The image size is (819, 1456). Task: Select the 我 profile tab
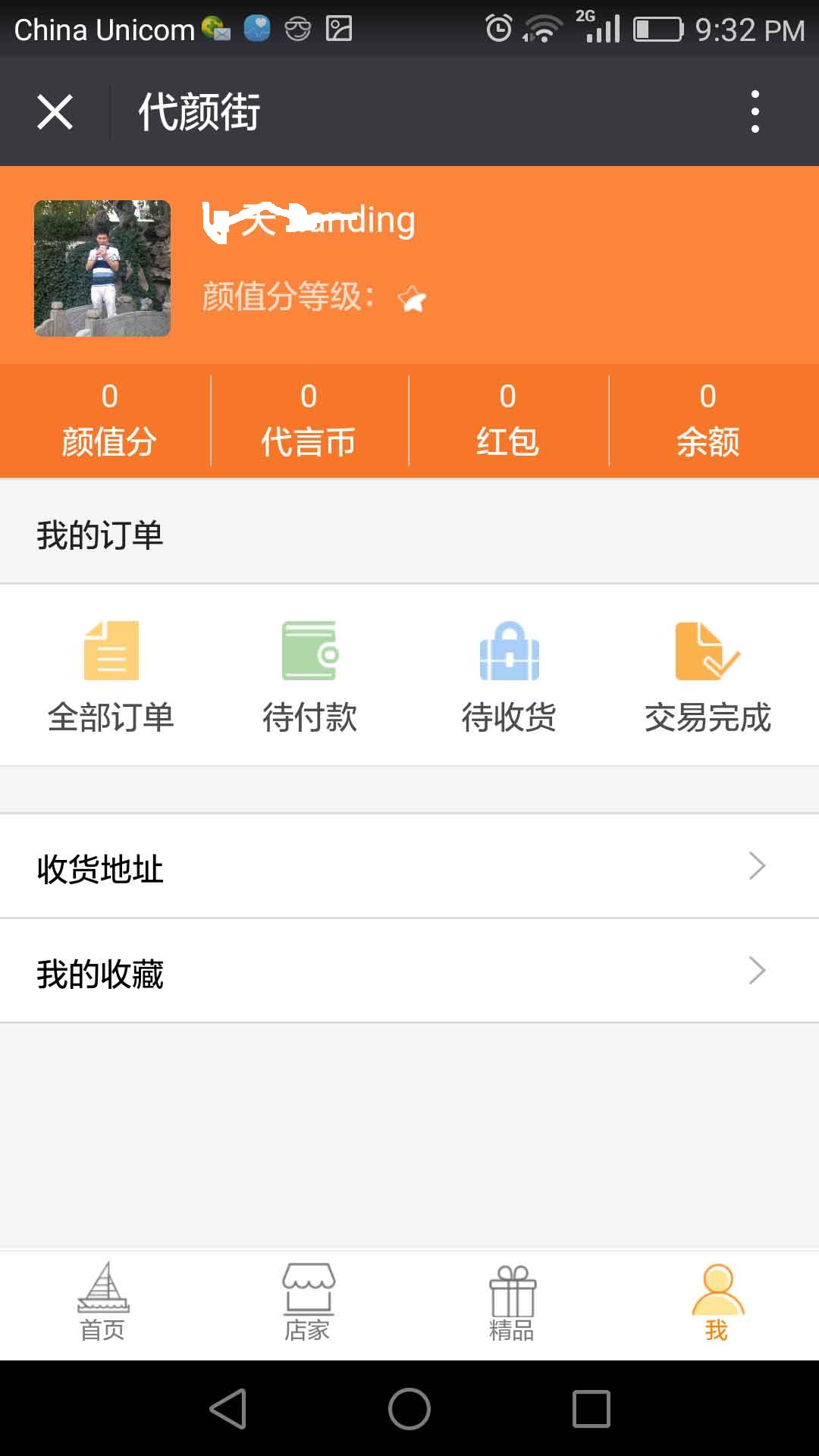tap(717, 1303)
